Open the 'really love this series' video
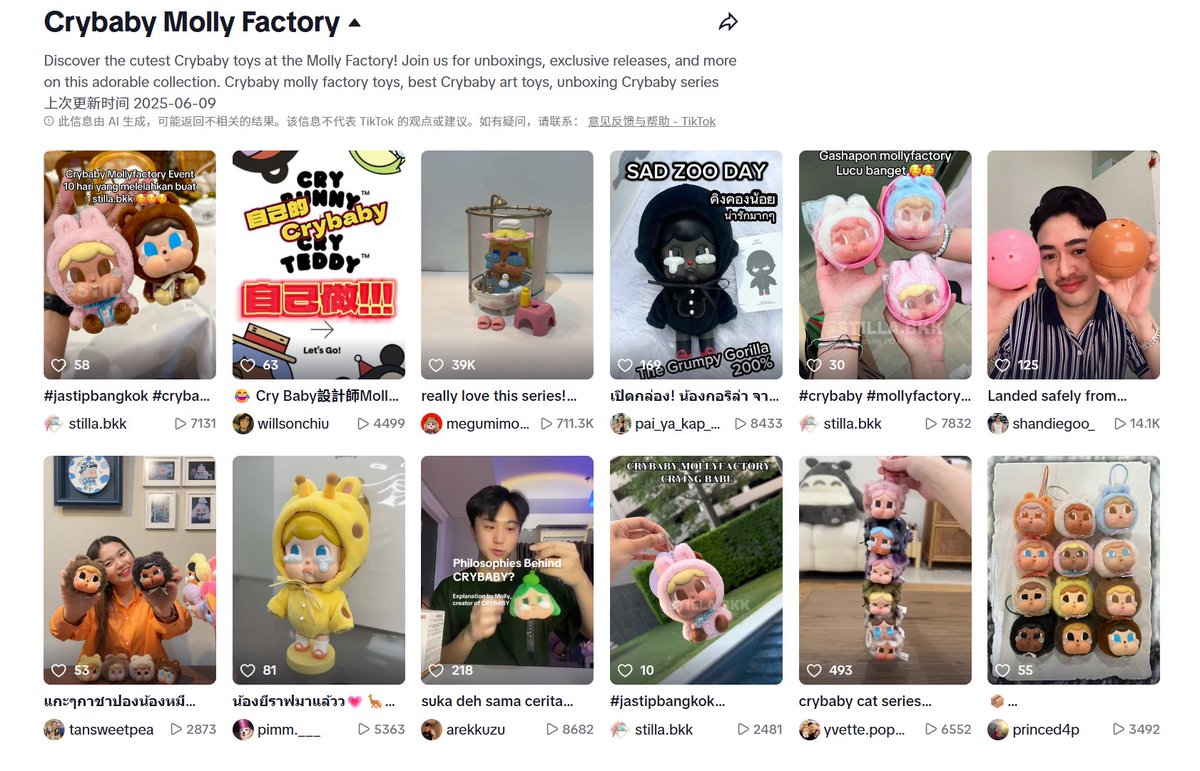 coord(506,264)
